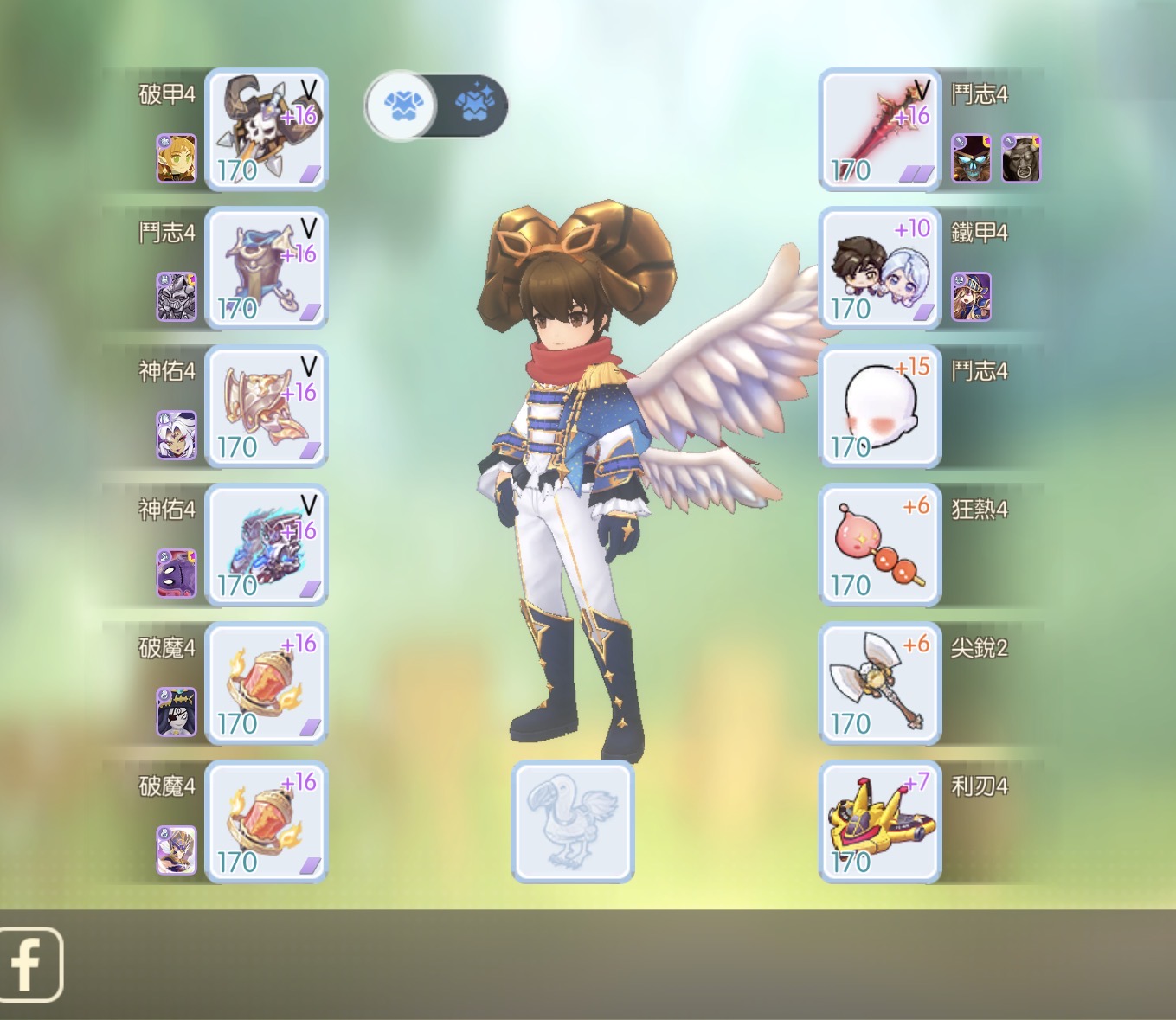Share this character via the Facebook button
1176x1020 pixels.
30,964
